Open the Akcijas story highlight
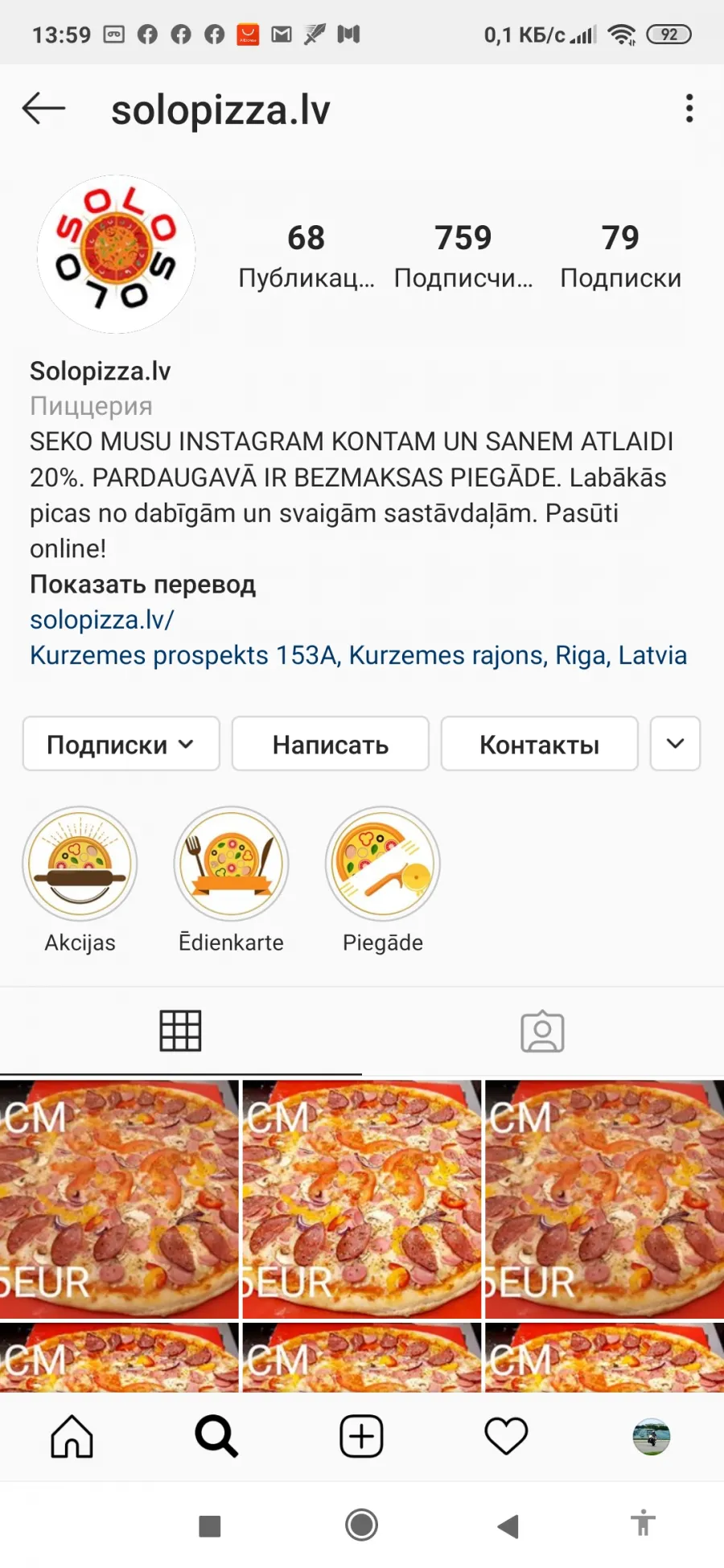Image resolution: width=724 pixels, height=1568 pixels. pyautogui.click(x=80, y=880)
